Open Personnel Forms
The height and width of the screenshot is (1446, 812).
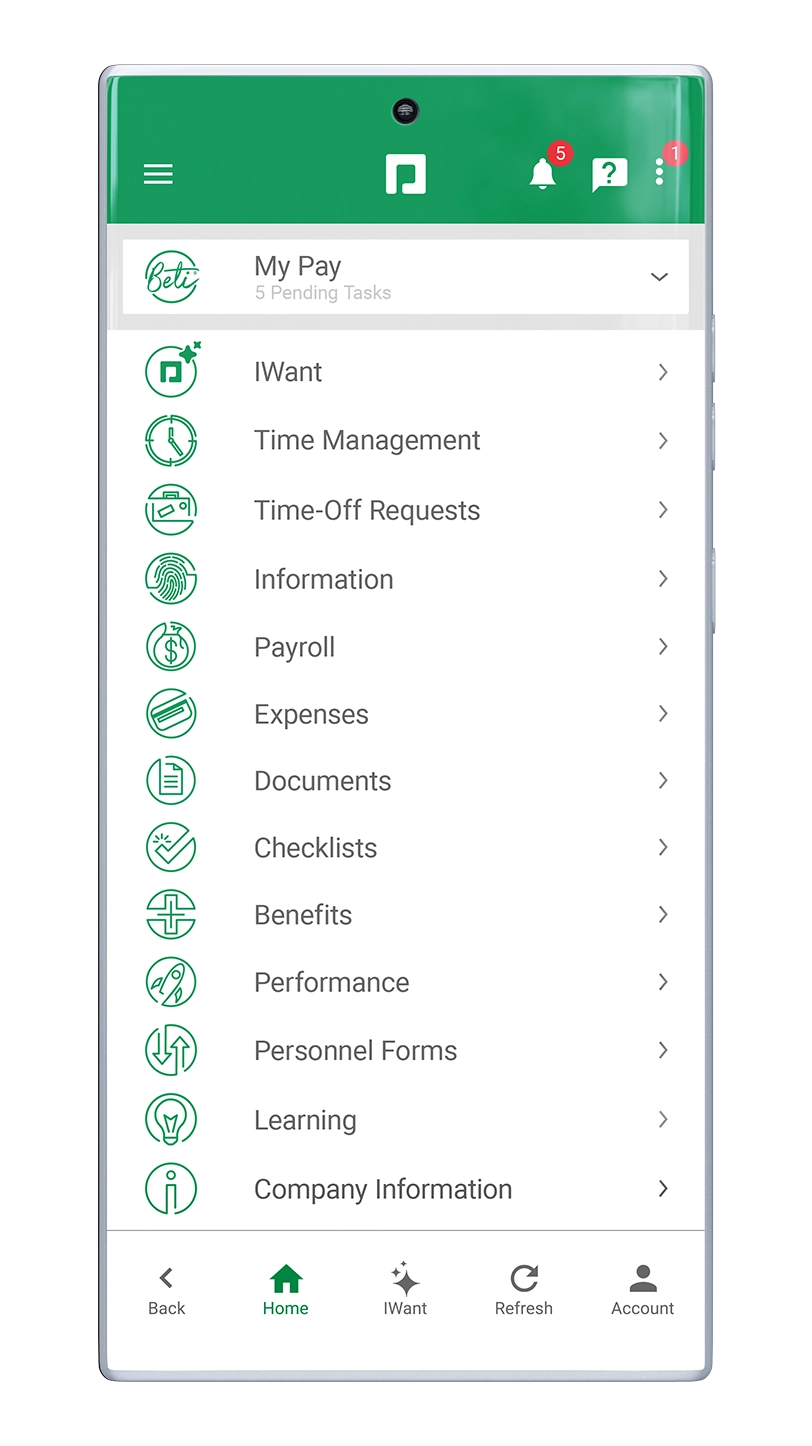(405, 1051)
